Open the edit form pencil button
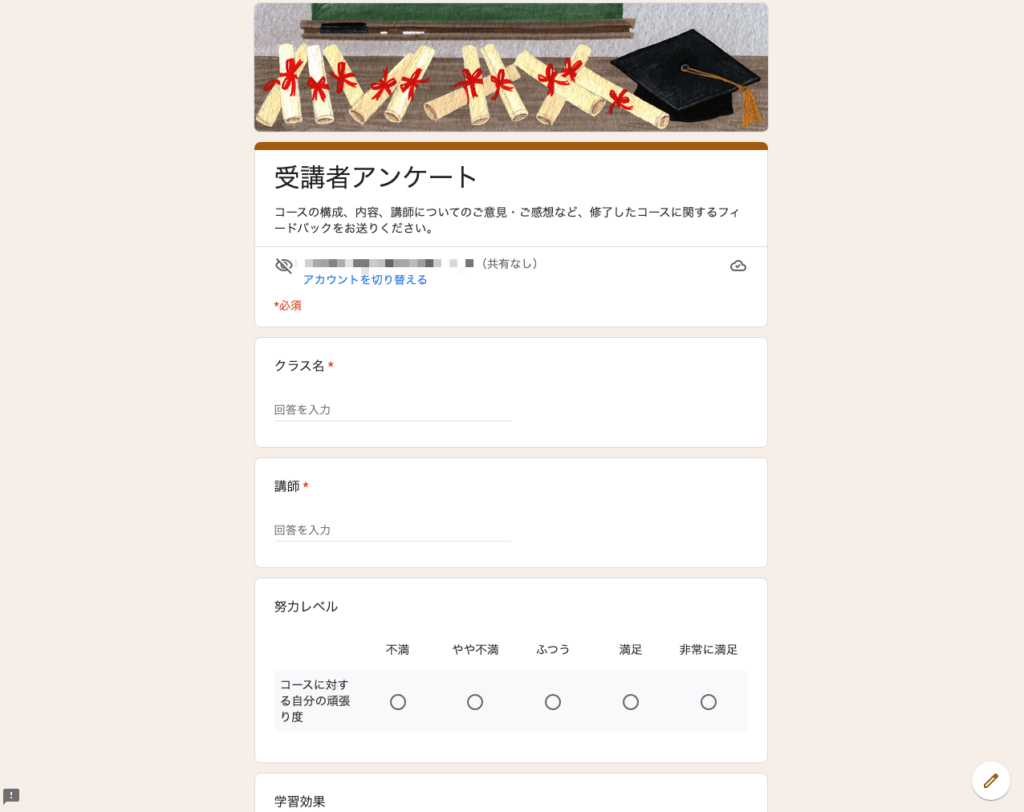1024x812 pixels. 990,780
